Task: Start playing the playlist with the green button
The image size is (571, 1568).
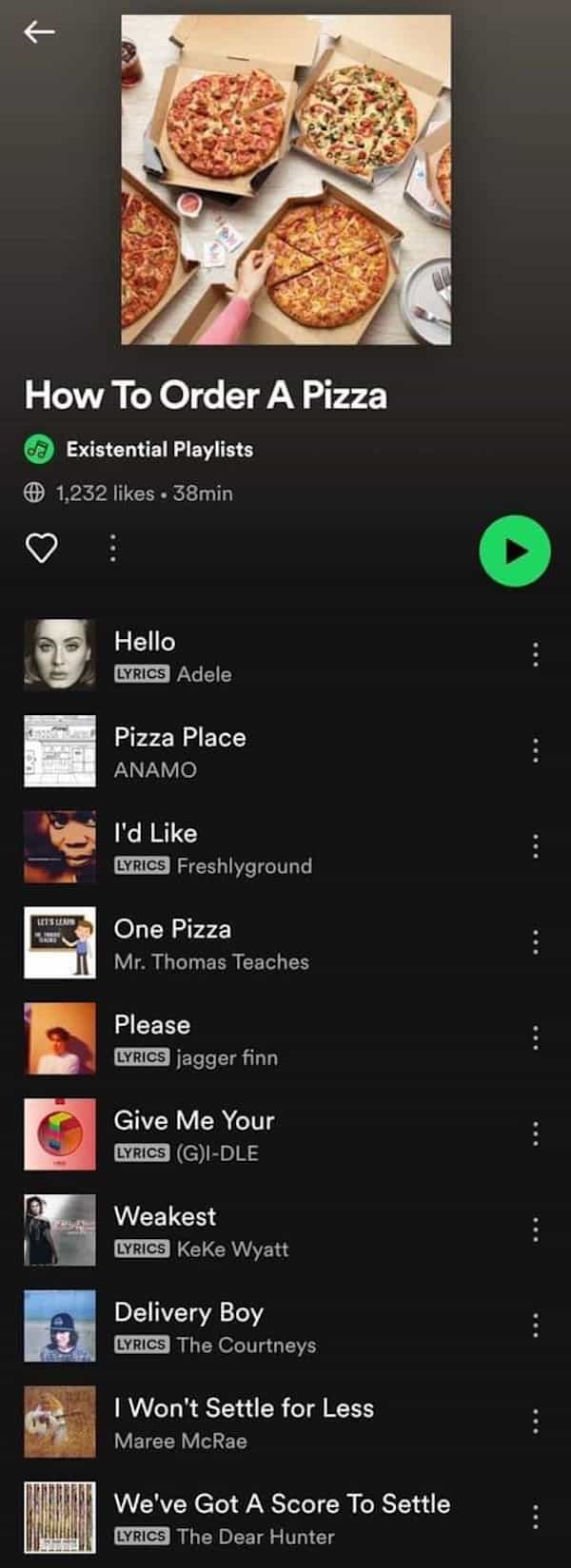Action: click(514, 551)
